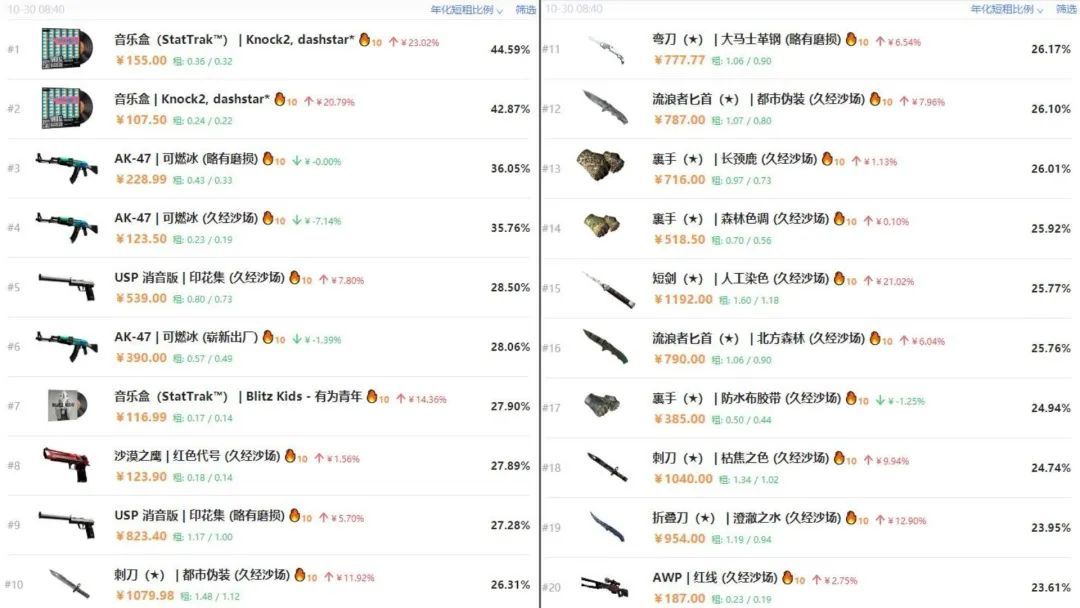The height and width of the screenshot is (608, 1080).
Task: View AK-47 可燃冰 (崭新出厂) item
Action: pos(270,347)
